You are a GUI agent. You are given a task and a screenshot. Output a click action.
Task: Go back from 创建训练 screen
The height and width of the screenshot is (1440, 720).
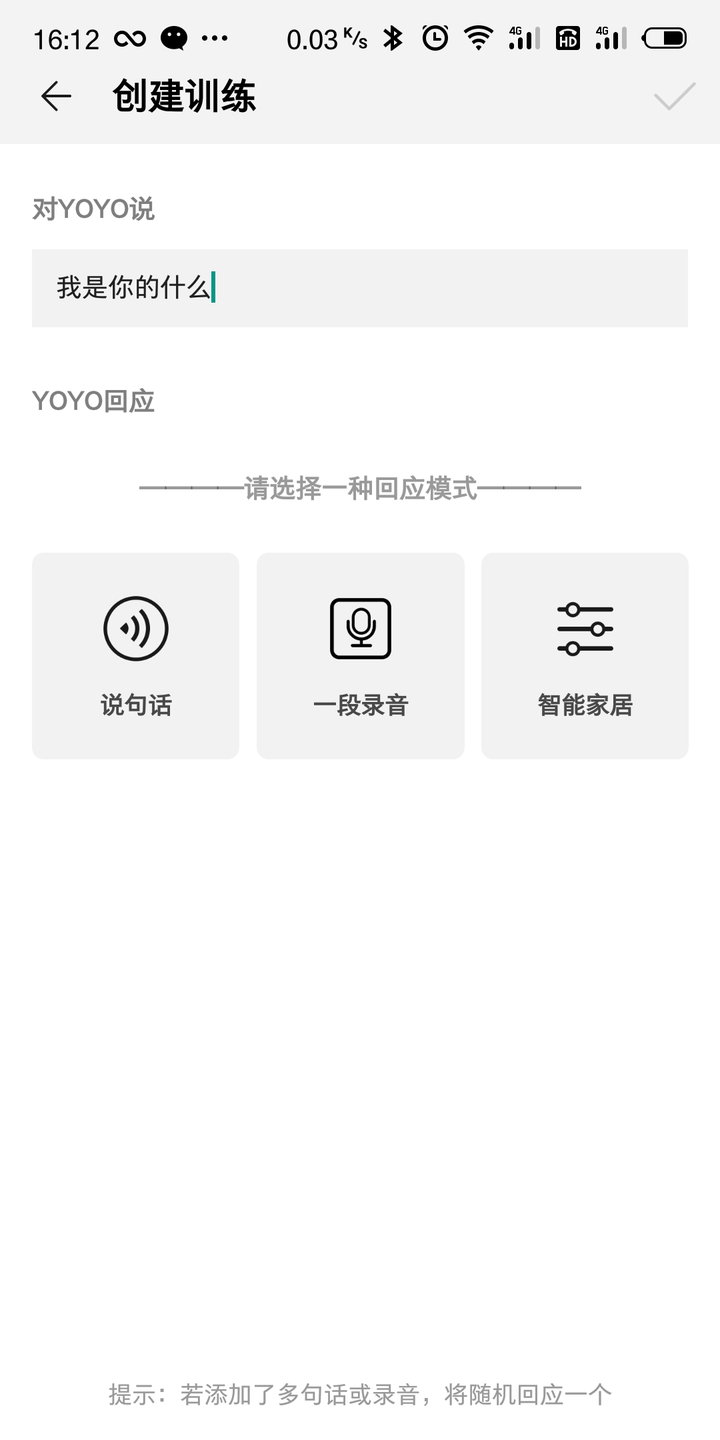click(56, 96)
